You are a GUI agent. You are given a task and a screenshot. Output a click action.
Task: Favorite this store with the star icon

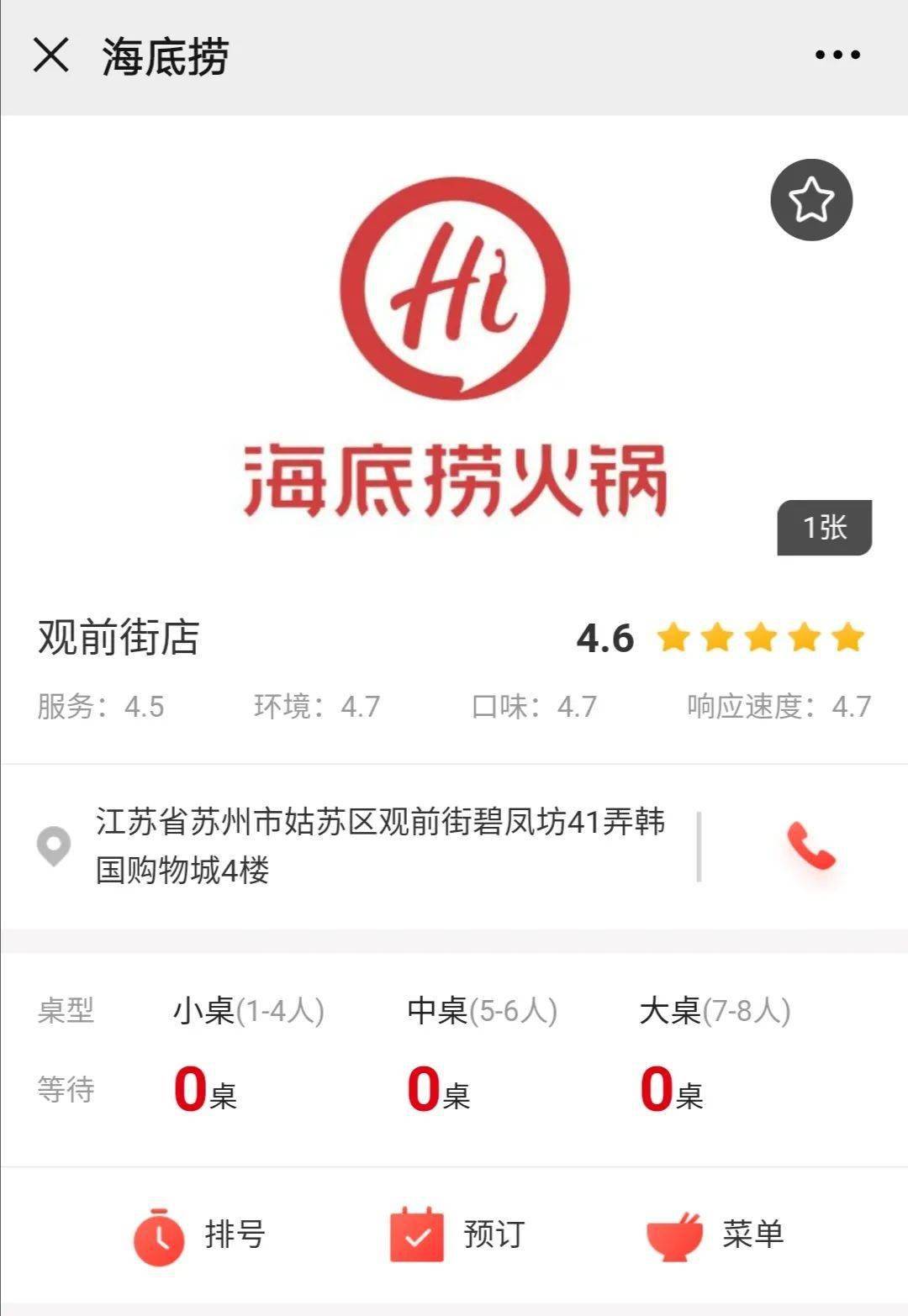click(x=811, y=200)
